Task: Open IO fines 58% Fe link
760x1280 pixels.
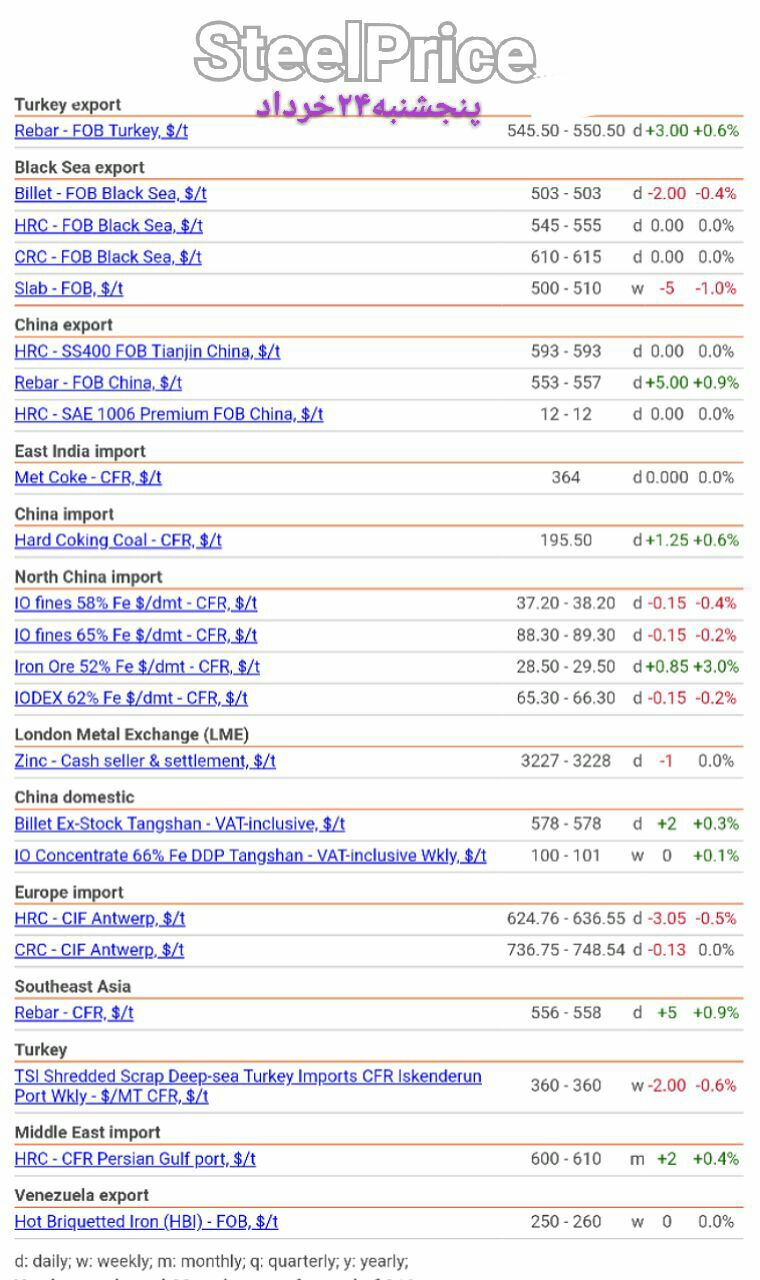Action: point(135,604)
